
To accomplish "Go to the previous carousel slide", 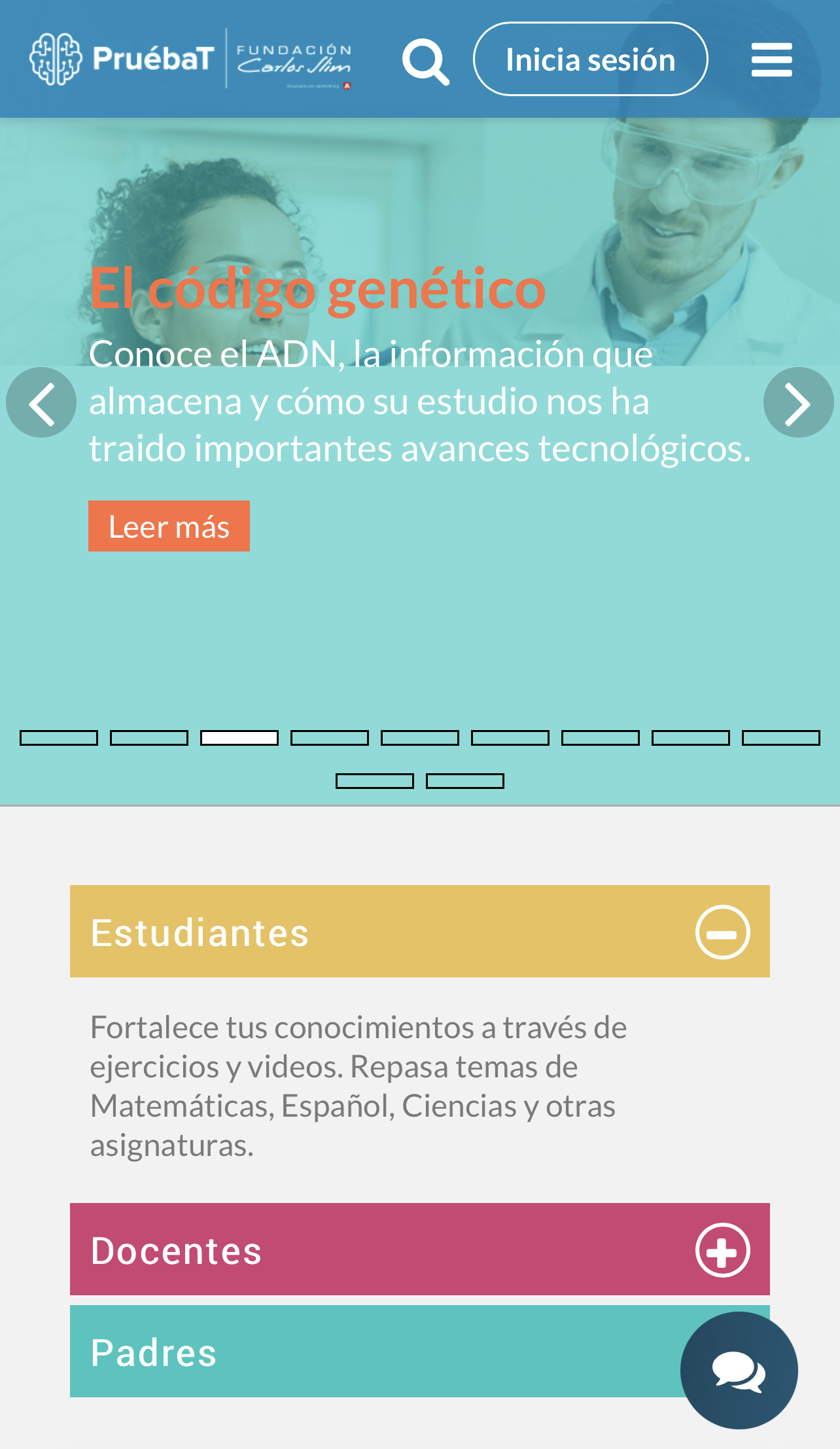I will [x=41, y=402].
